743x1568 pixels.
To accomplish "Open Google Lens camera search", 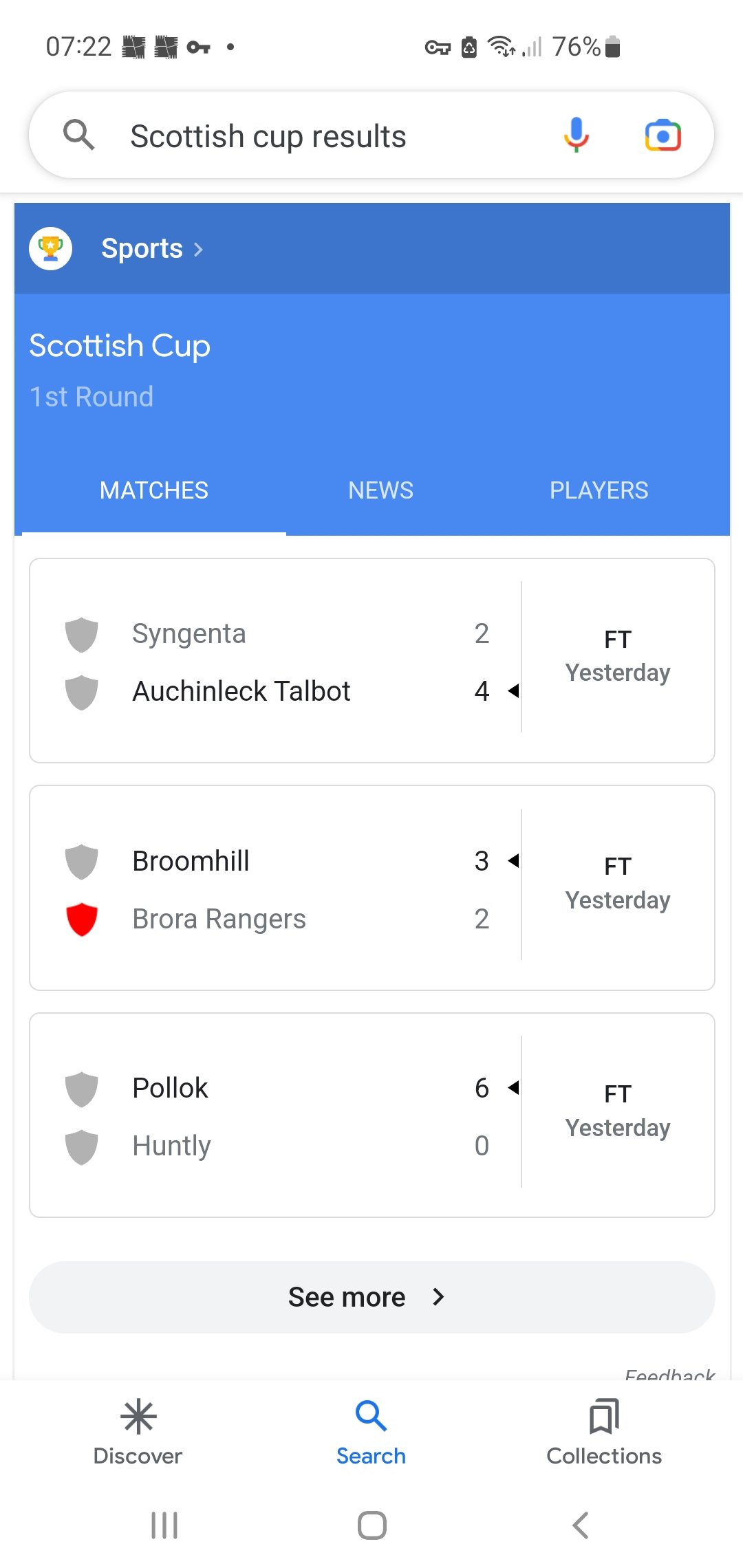I will point(663,135).
